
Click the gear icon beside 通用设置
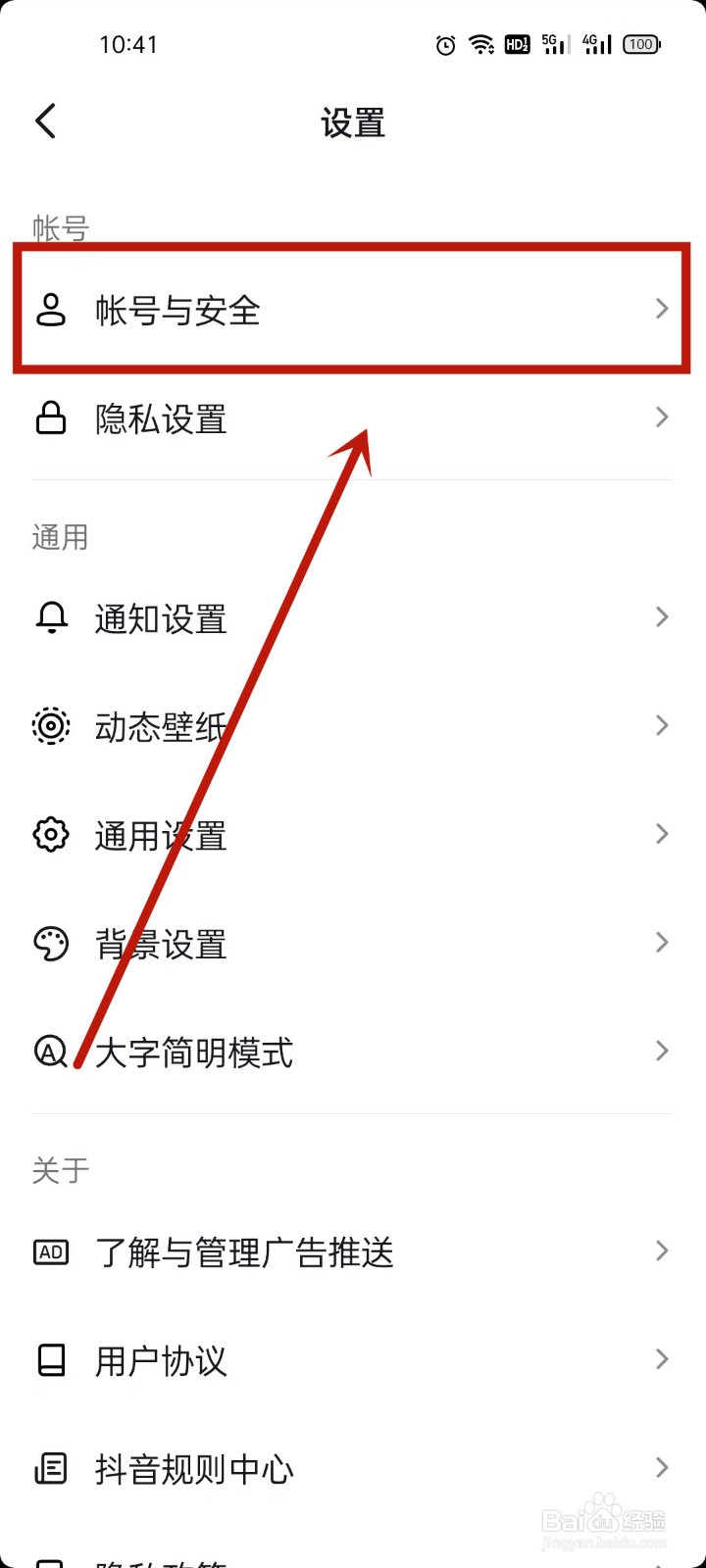(51, 835)
